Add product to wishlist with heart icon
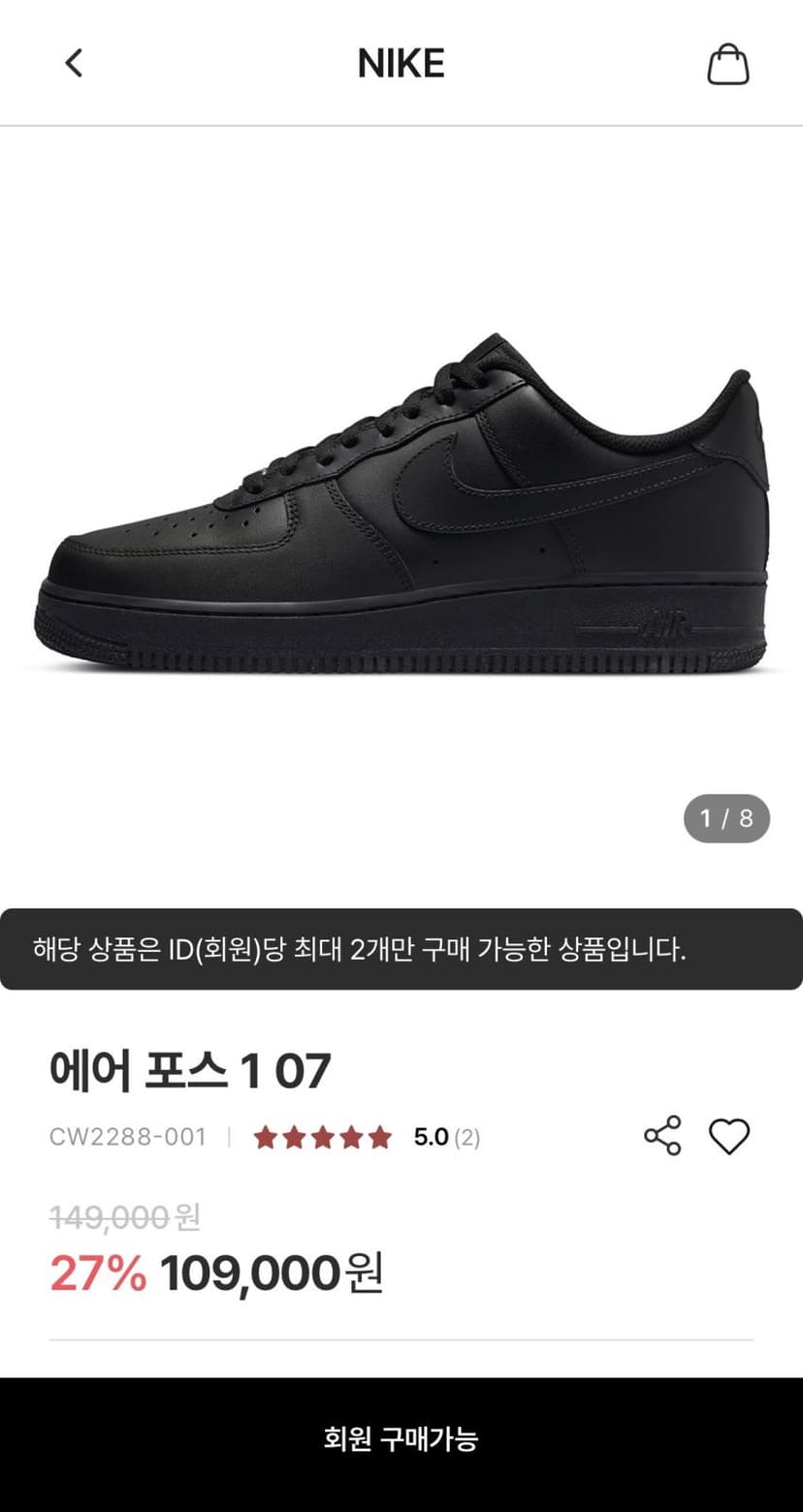The height and width of the screenshot is (1512, 803). (729, 1136)
